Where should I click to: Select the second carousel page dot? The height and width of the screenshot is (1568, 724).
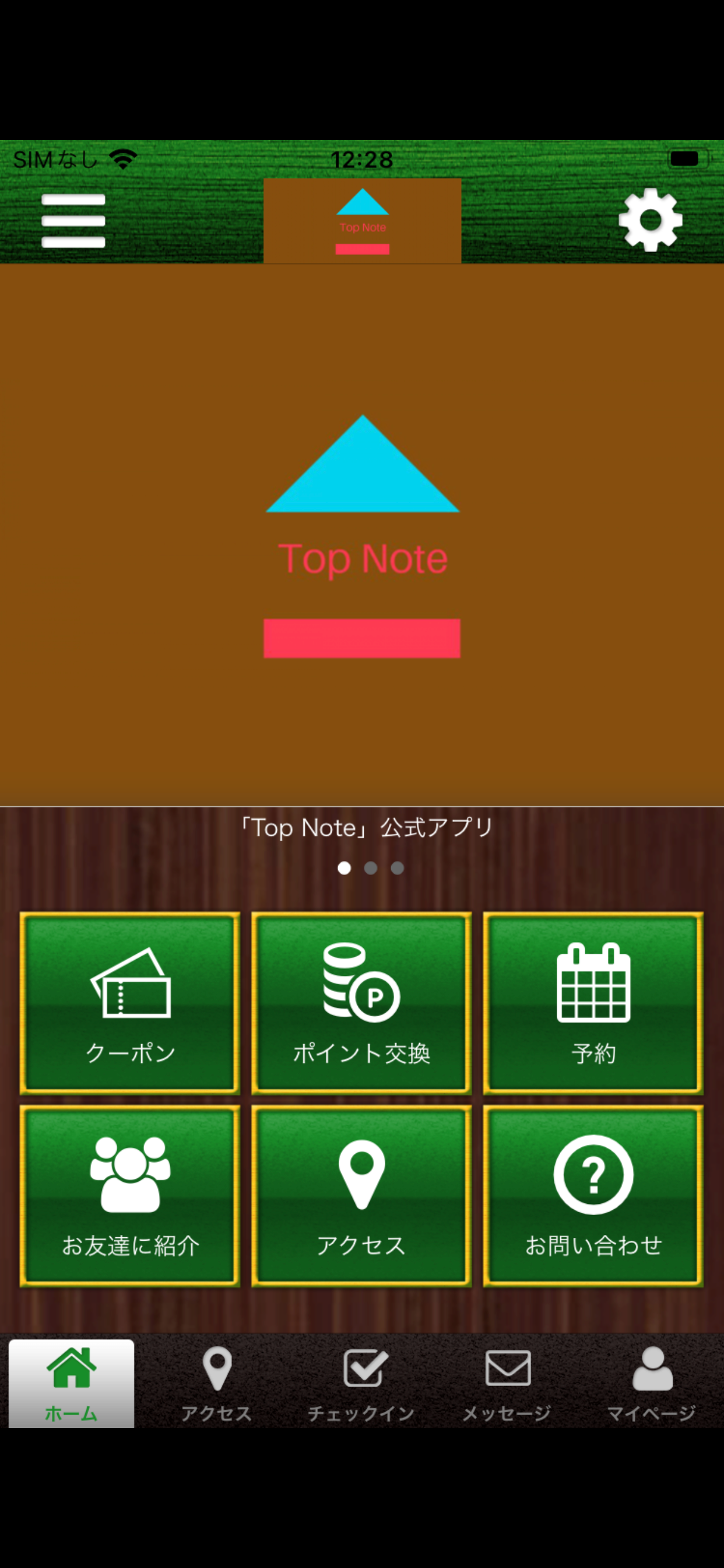click(x=371, y=869)
